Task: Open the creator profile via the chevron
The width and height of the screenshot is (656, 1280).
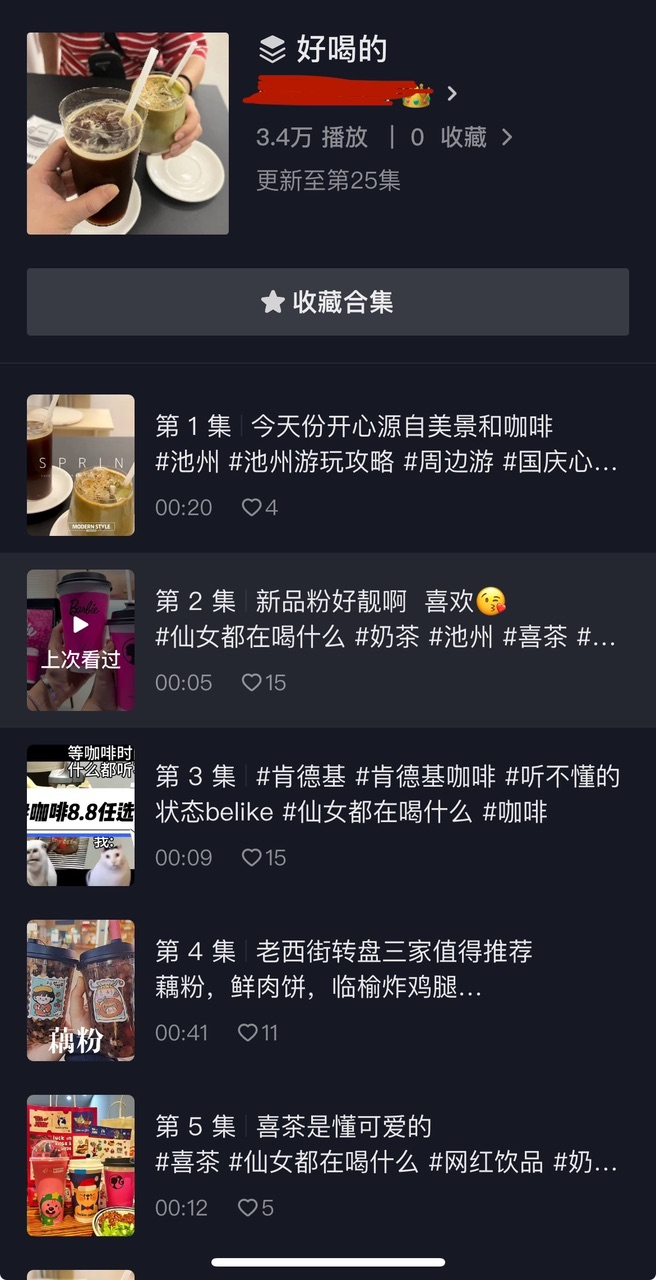Action: click(452, 94)
